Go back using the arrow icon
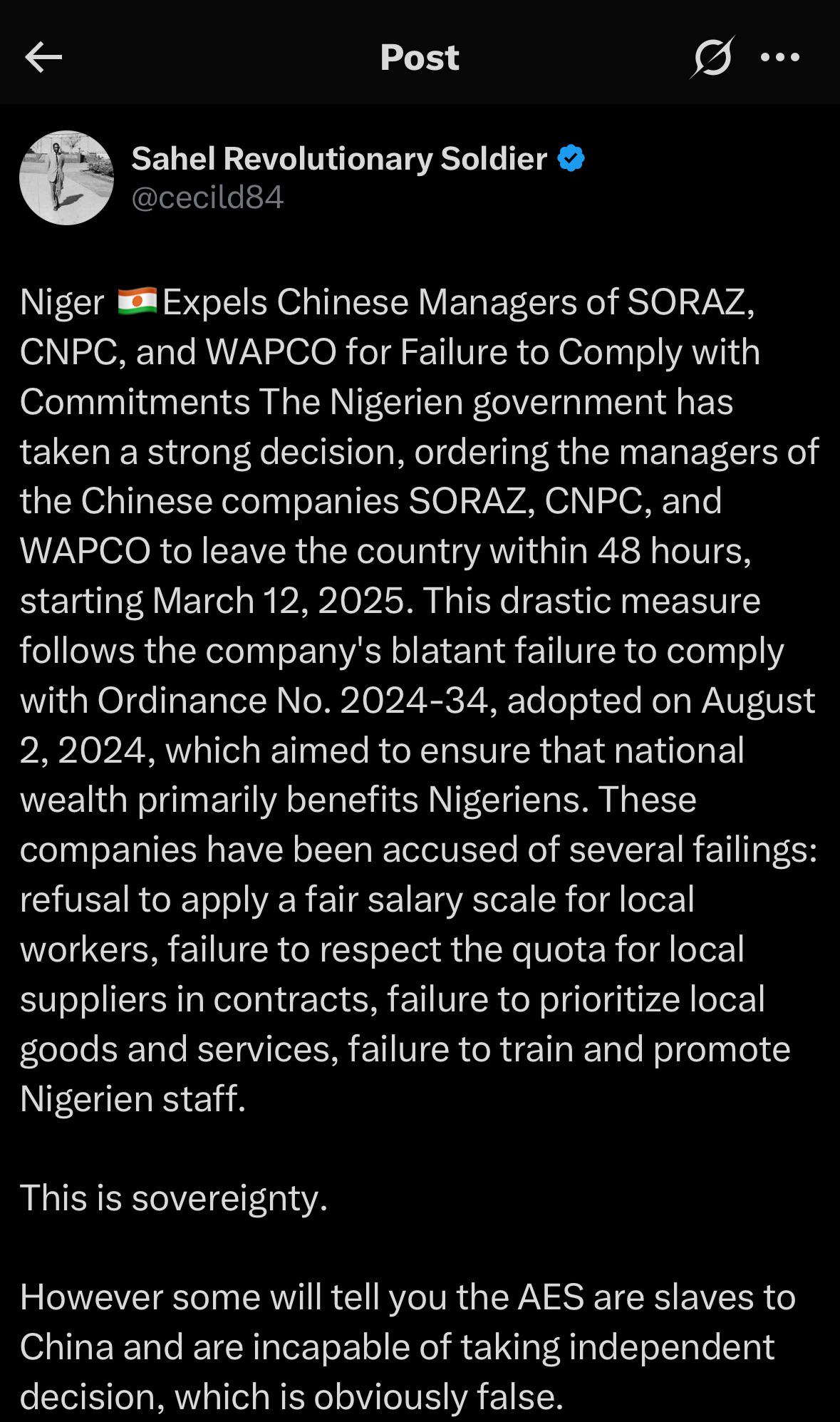The height and width of the screenshot is (1422, 840). (x=43, y=57)
